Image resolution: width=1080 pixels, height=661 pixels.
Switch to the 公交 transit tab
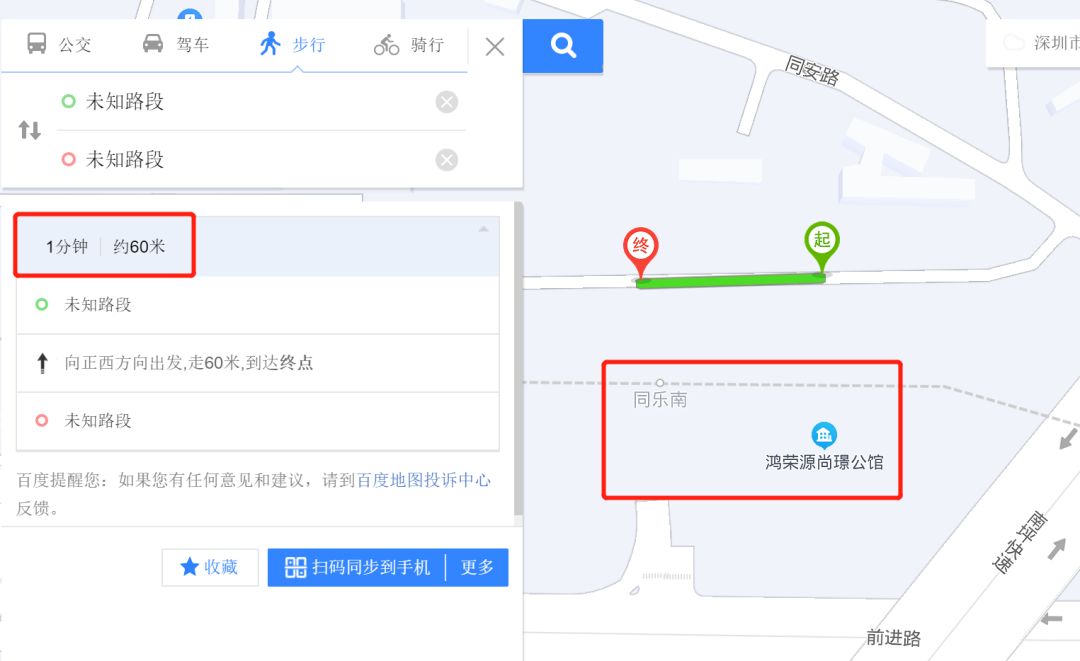point(58,44)
